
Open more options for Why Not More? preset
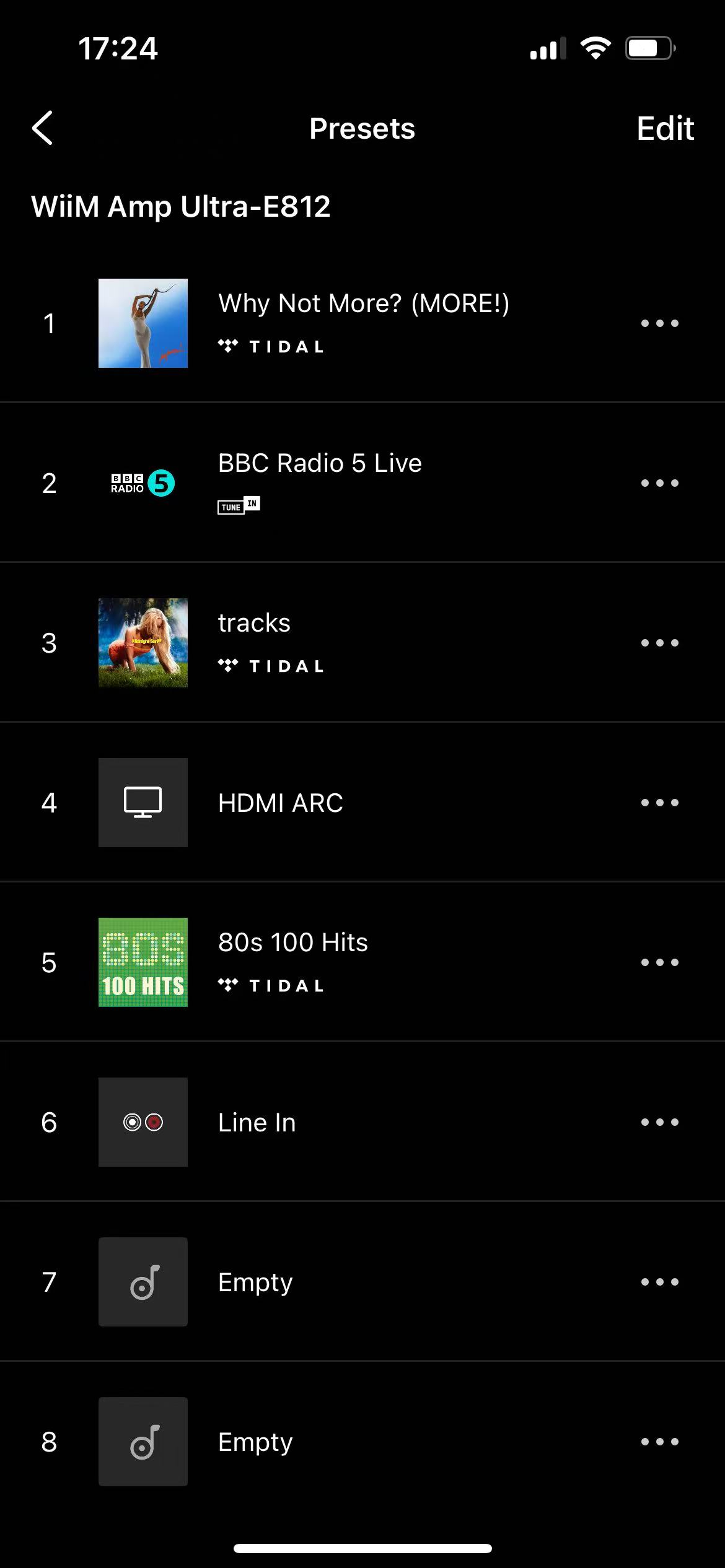[x=659, y=323]
